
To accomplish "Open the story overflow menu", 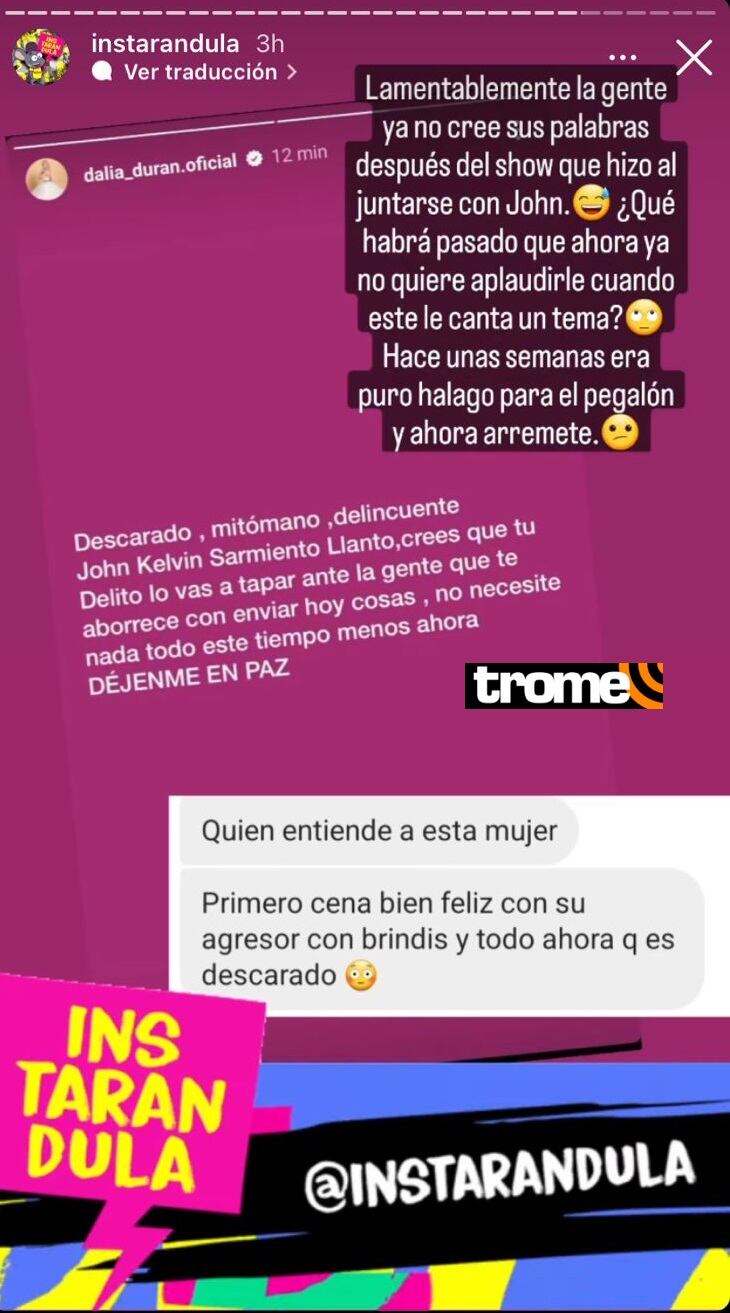I will (622, 58).
